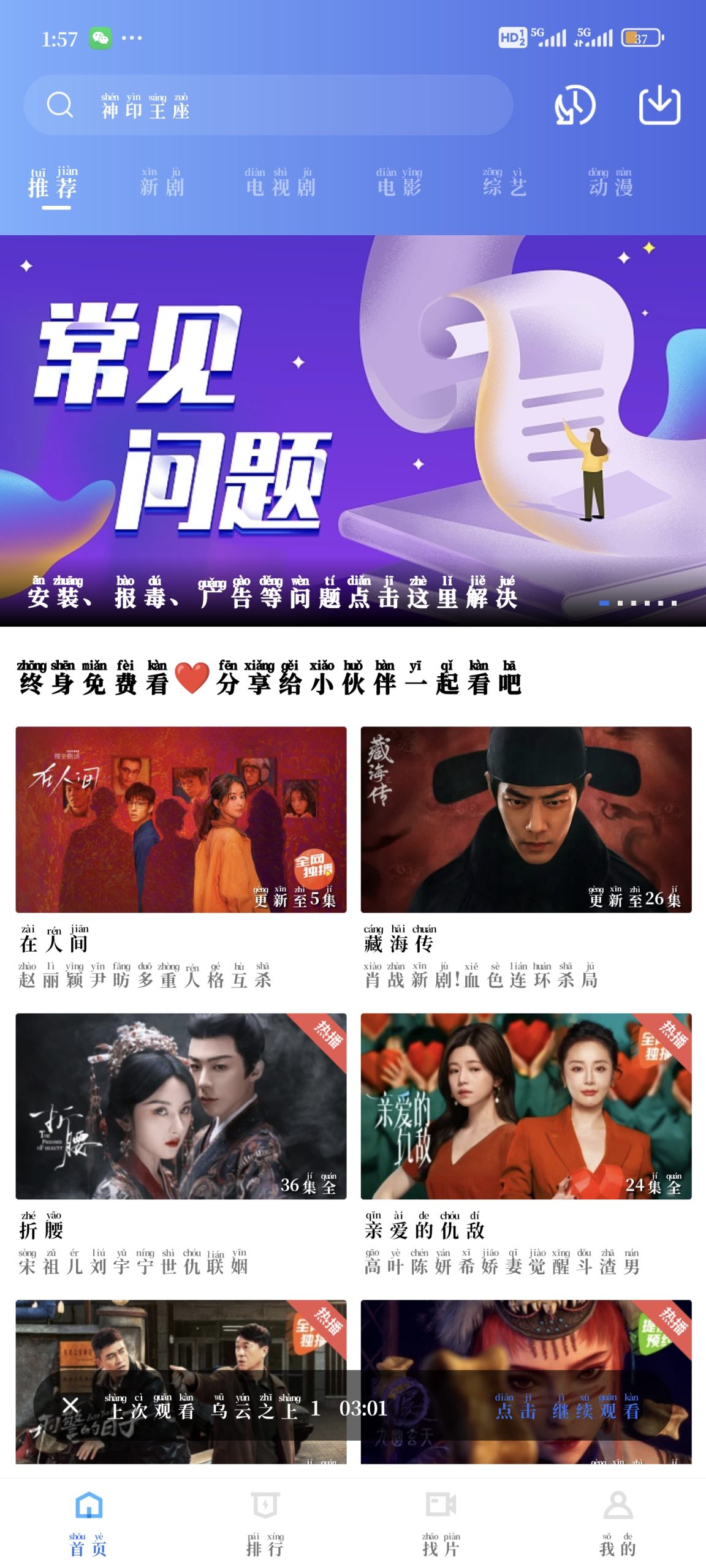The height and width of the screenshot is (1568, 706).
Task: Open the downloads icon
Action: (x=659, y=105)
